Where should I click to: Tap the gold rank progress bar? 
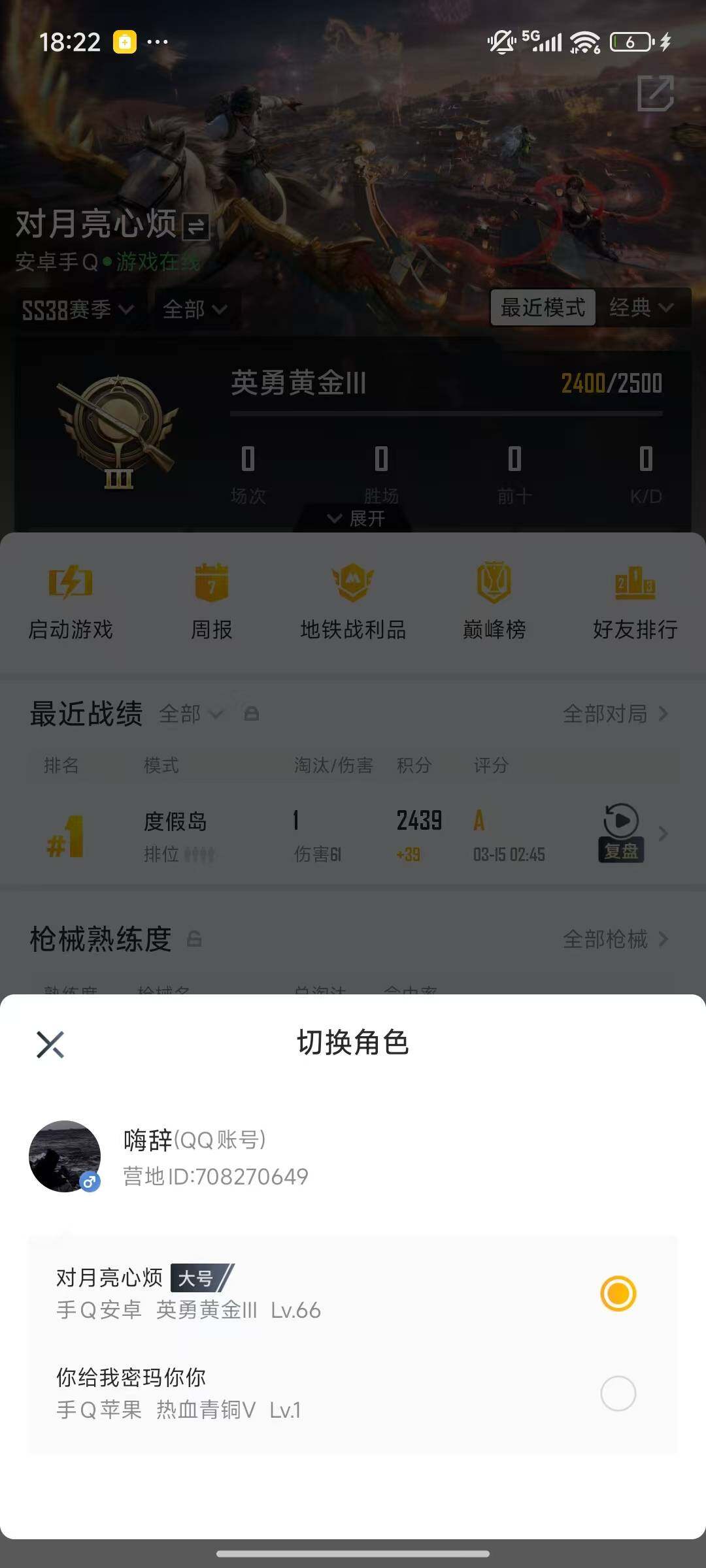[x=445, y=413]
